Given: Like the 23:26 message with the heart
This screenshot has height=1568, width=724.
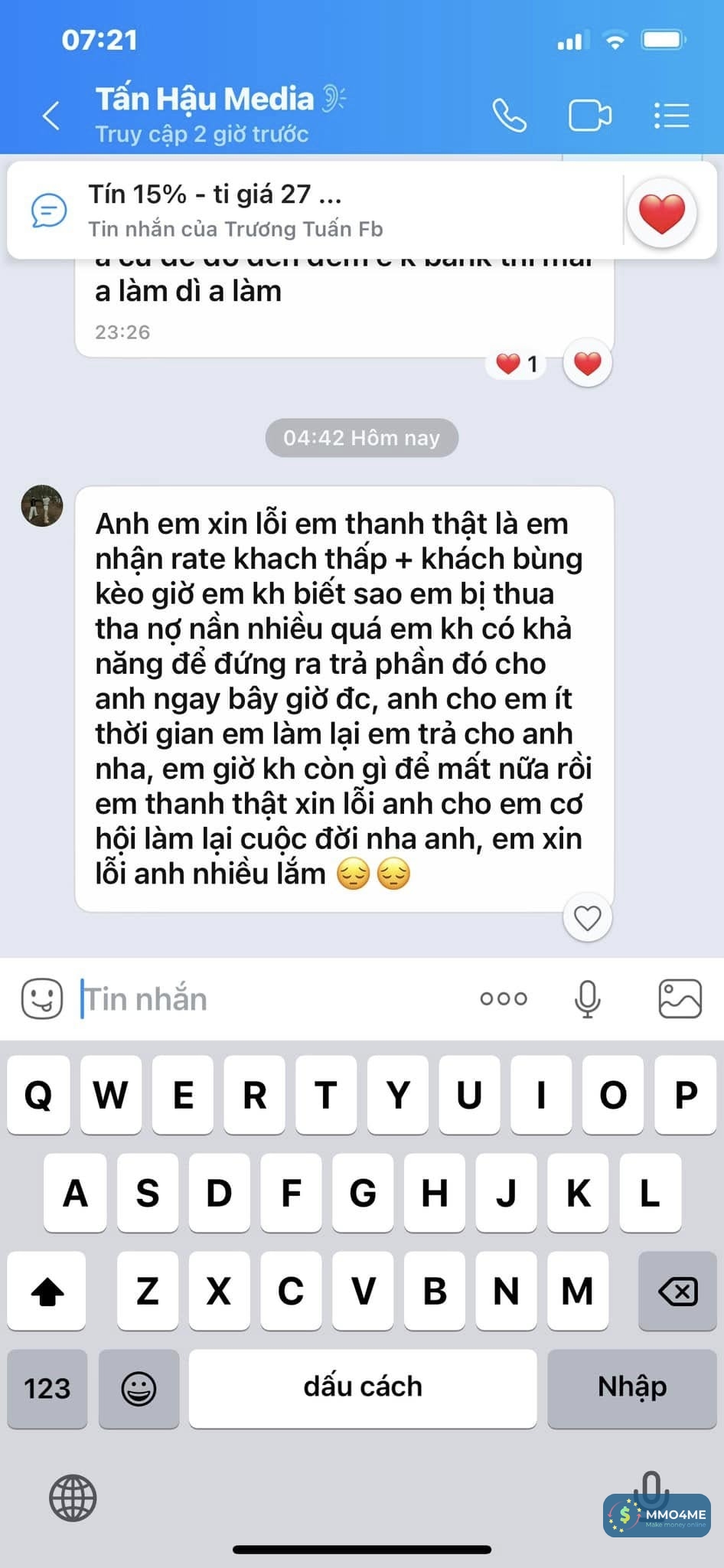Looking at the screenshot, I should 587,363.
